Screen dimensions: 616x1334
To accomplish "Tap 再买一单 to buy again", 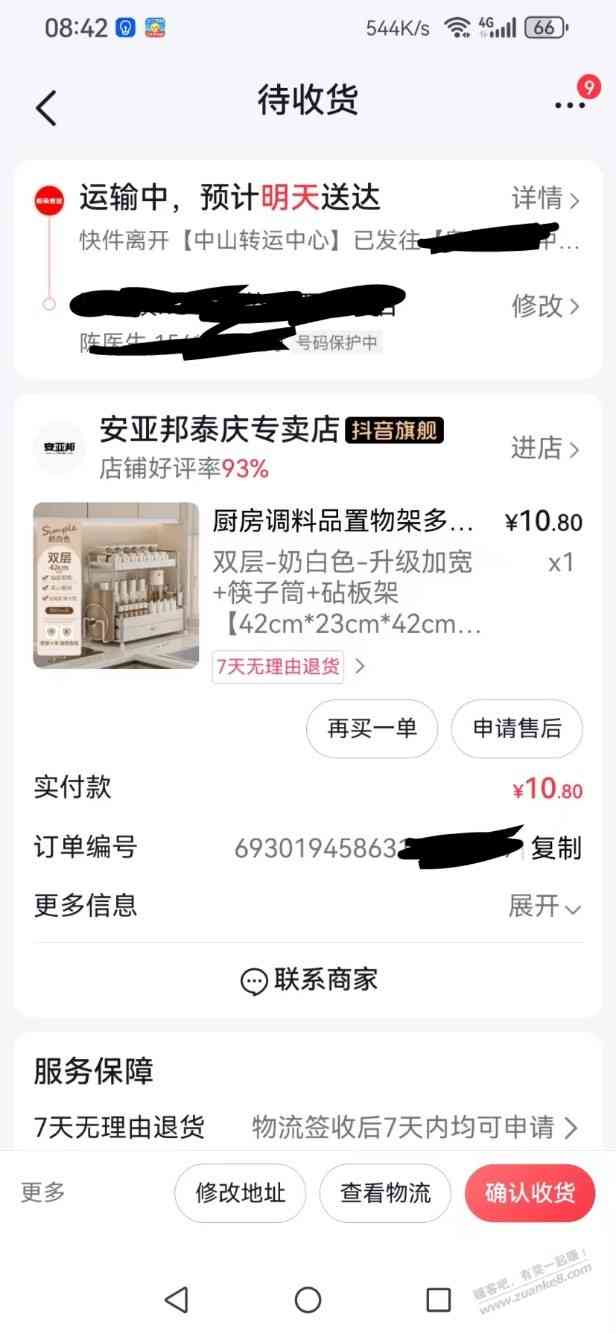I will coord(372,729).
